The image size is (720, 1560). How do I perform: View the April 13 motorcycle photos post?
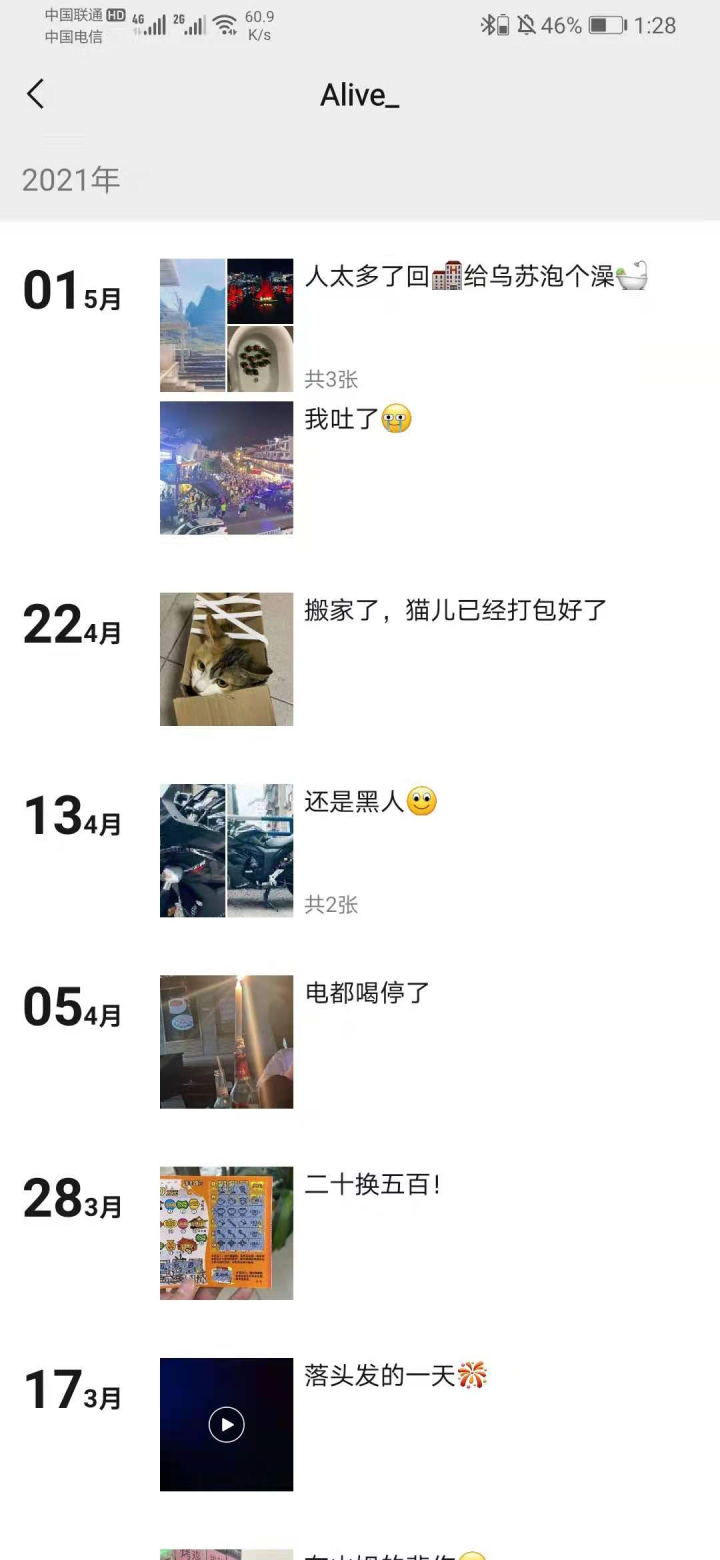click(x=227, y=850)
